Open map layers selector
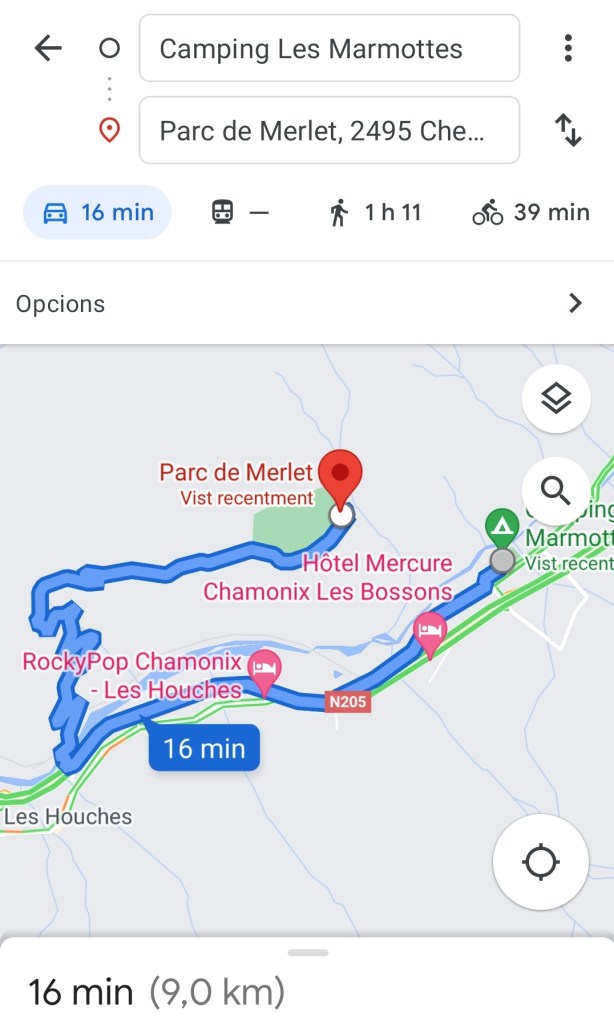 [x=555, y=399]
